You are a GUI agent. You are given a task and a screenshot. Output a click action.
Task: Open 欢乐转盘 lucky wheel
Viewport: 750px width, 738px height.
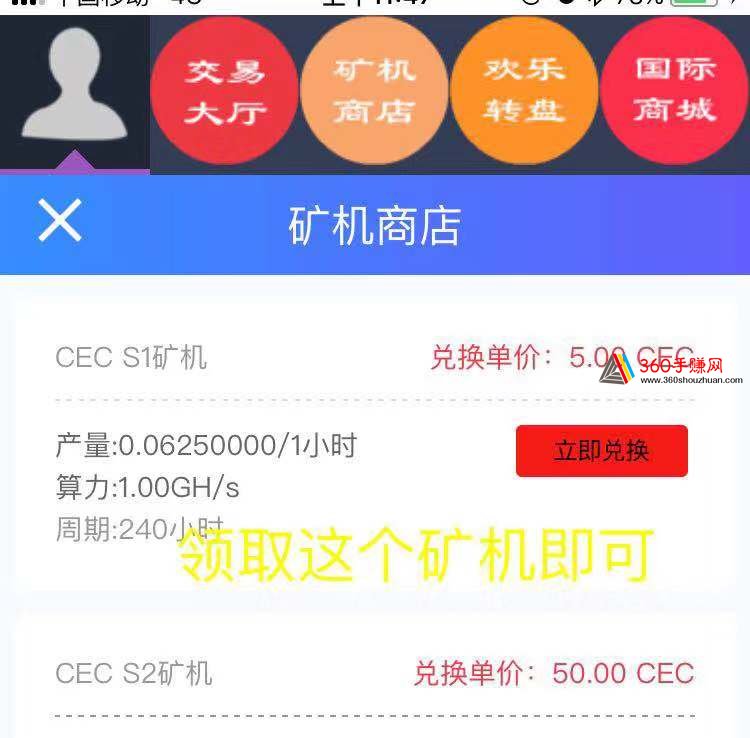pyautogui.click(x=524, y=90)
